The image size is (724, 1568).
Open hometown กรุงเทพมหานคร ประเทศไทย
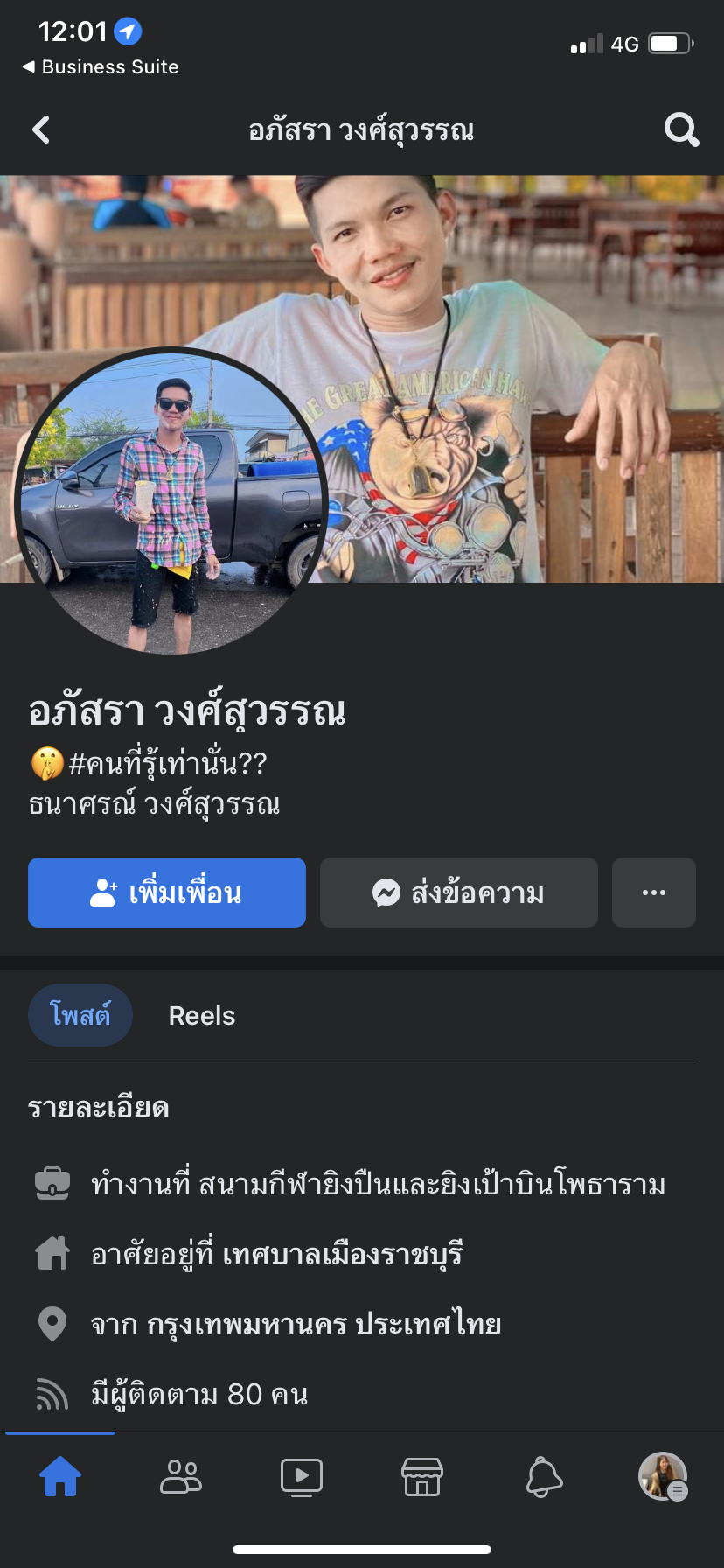[x=324, y=1324]
